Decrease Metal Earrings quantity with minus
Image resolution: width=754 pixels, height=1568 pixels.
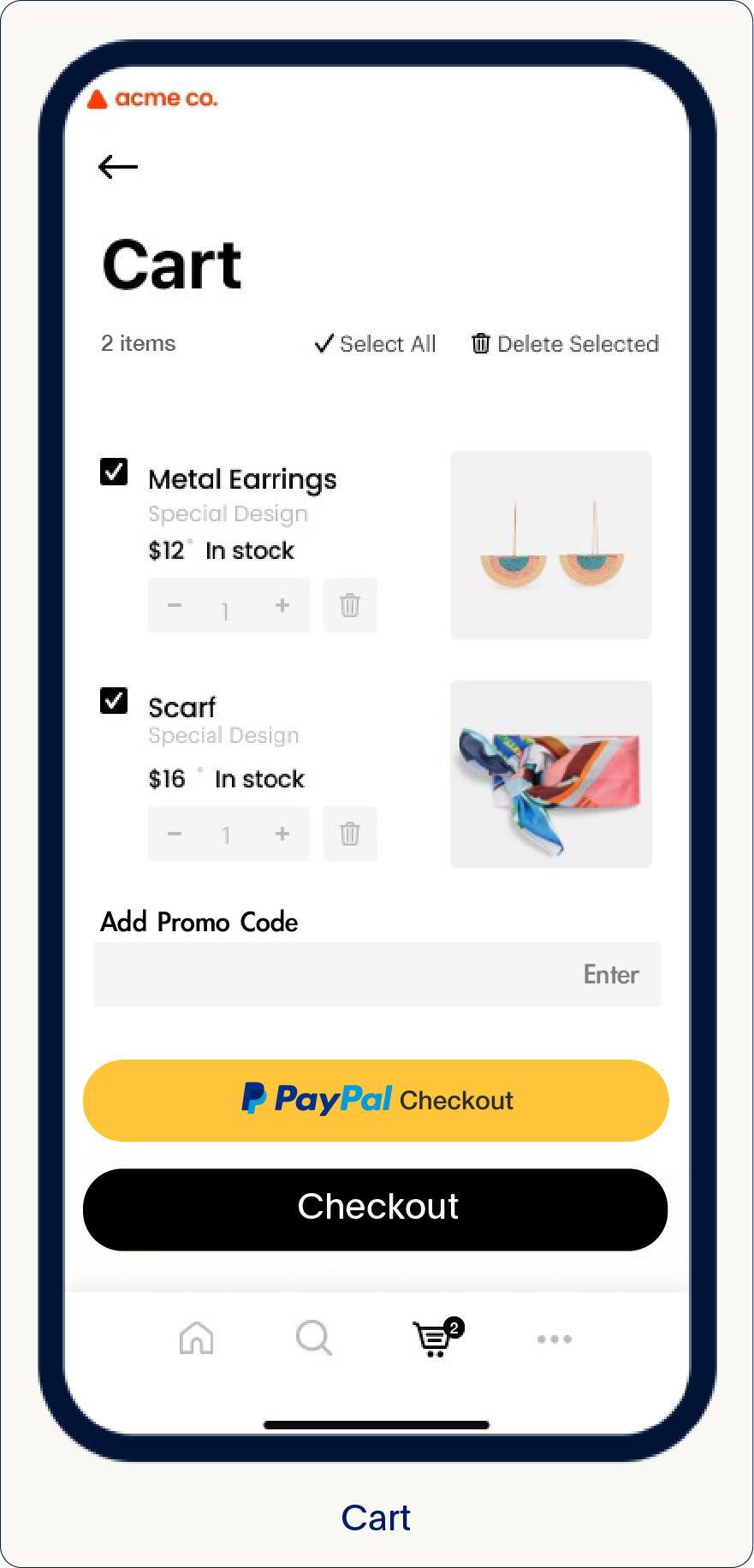pos(175,606)
